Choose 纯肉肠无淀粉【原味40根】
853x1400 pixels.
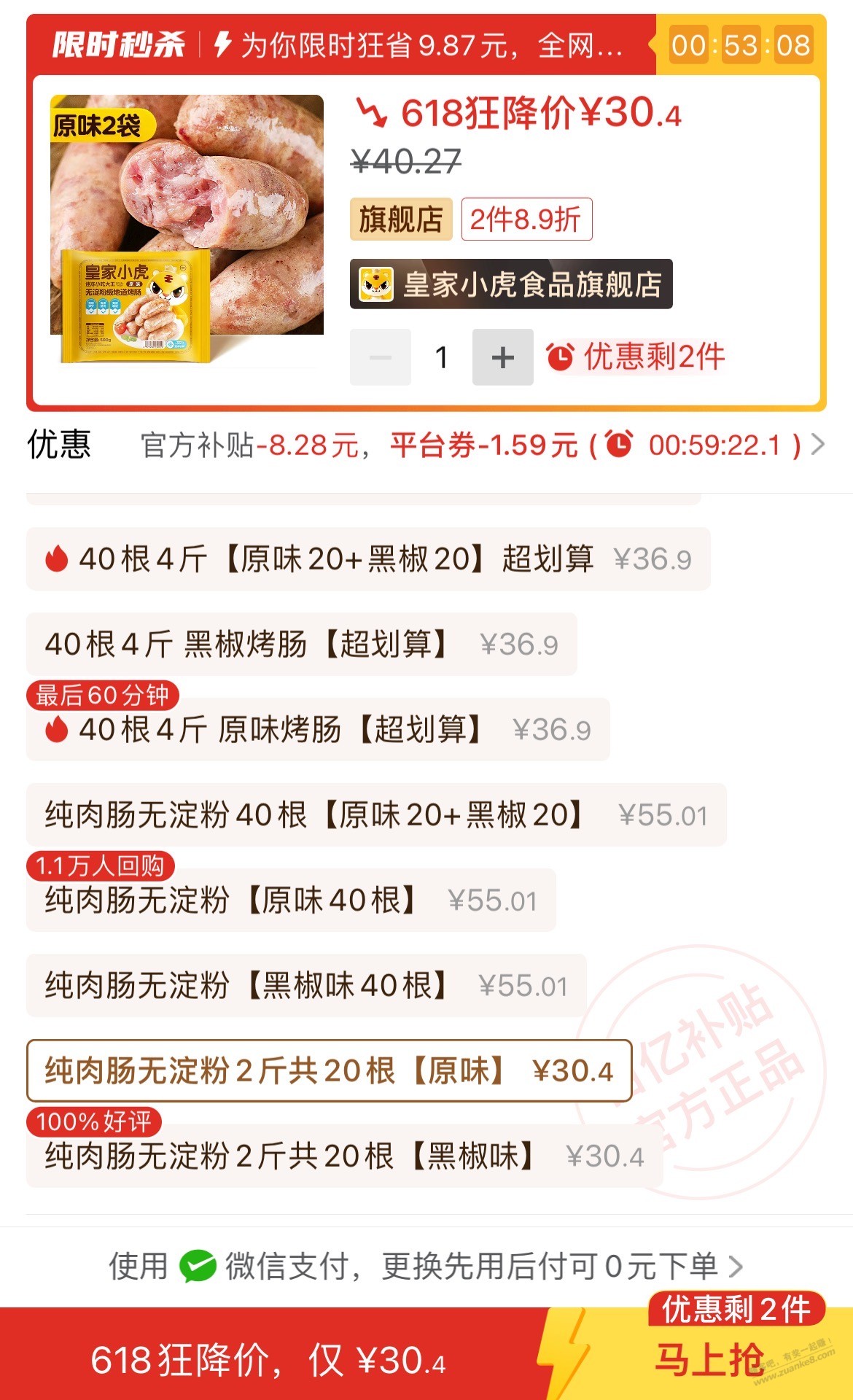[291, 901]
